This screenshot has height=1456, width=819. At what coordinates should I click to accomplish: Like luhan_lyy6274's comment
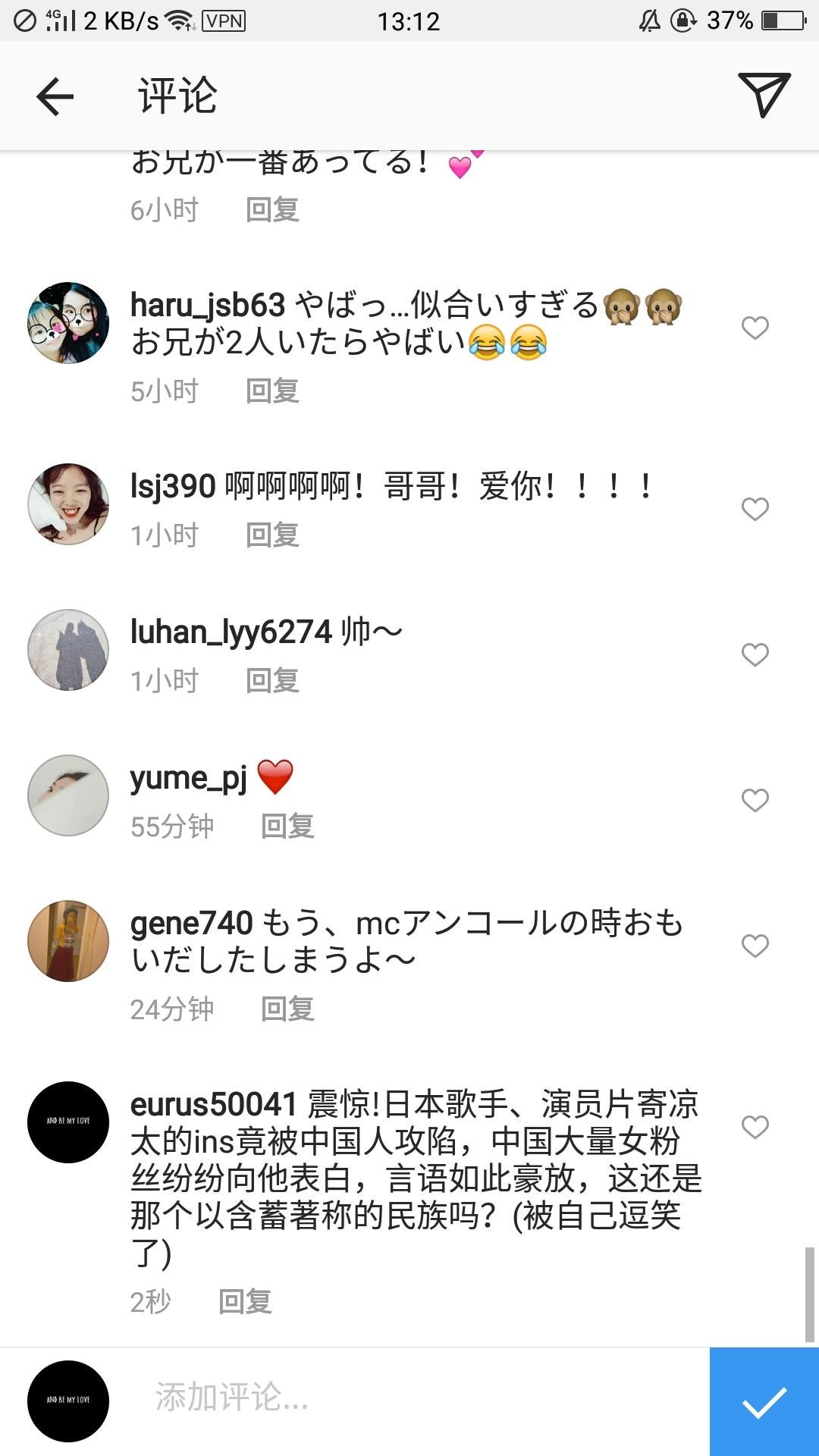pos(755,654)
